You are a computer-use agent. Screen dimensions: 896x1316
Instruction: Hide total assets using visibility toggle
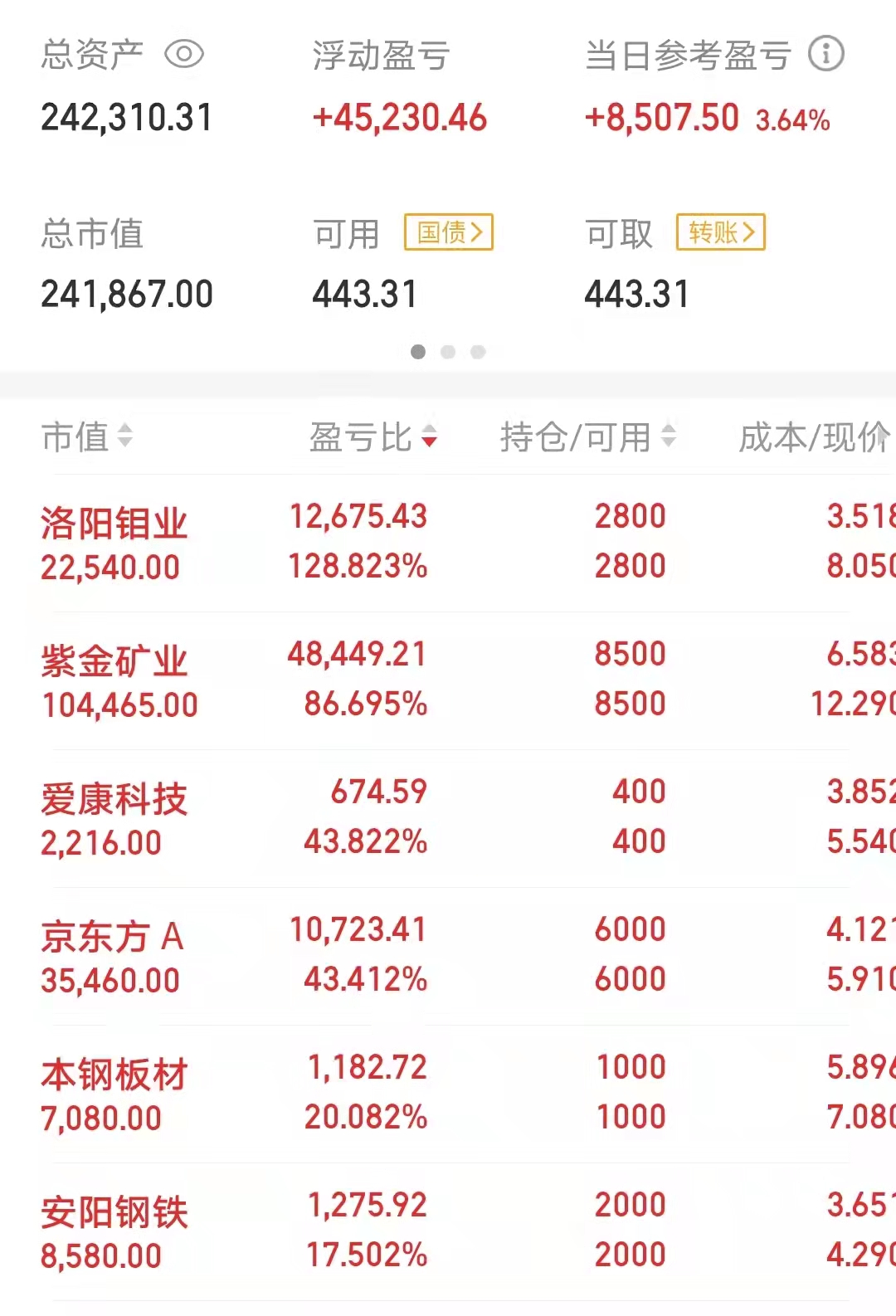click(x=184, y=55)
